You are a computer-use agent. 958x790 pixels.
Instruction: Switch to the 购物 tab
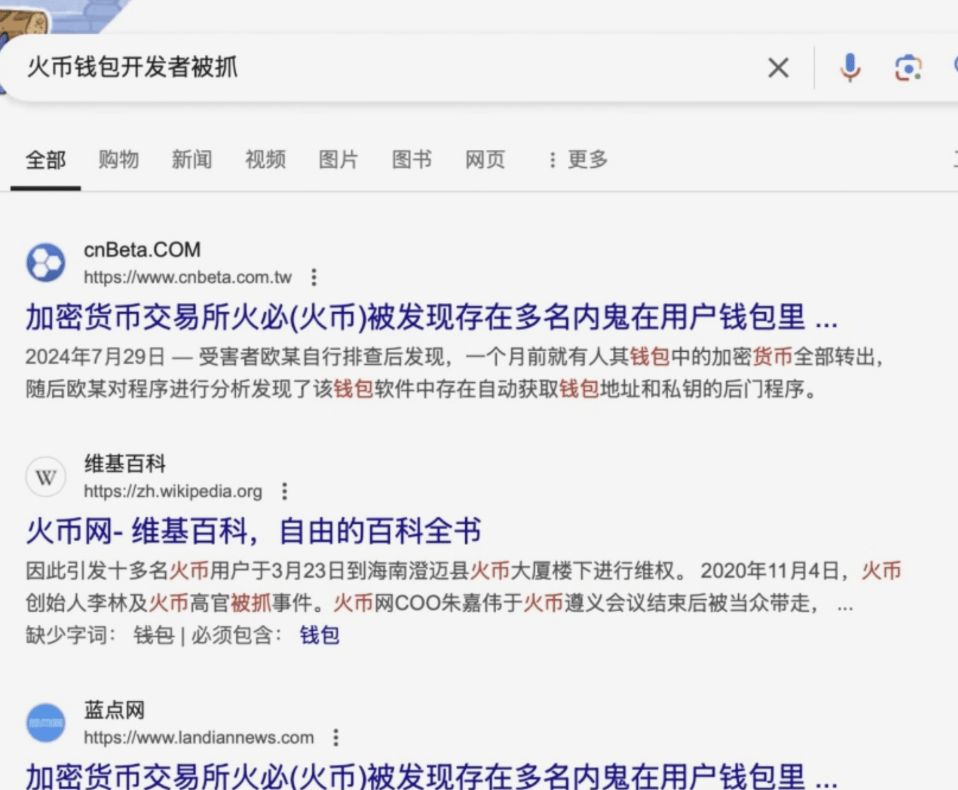click(118, 159)
